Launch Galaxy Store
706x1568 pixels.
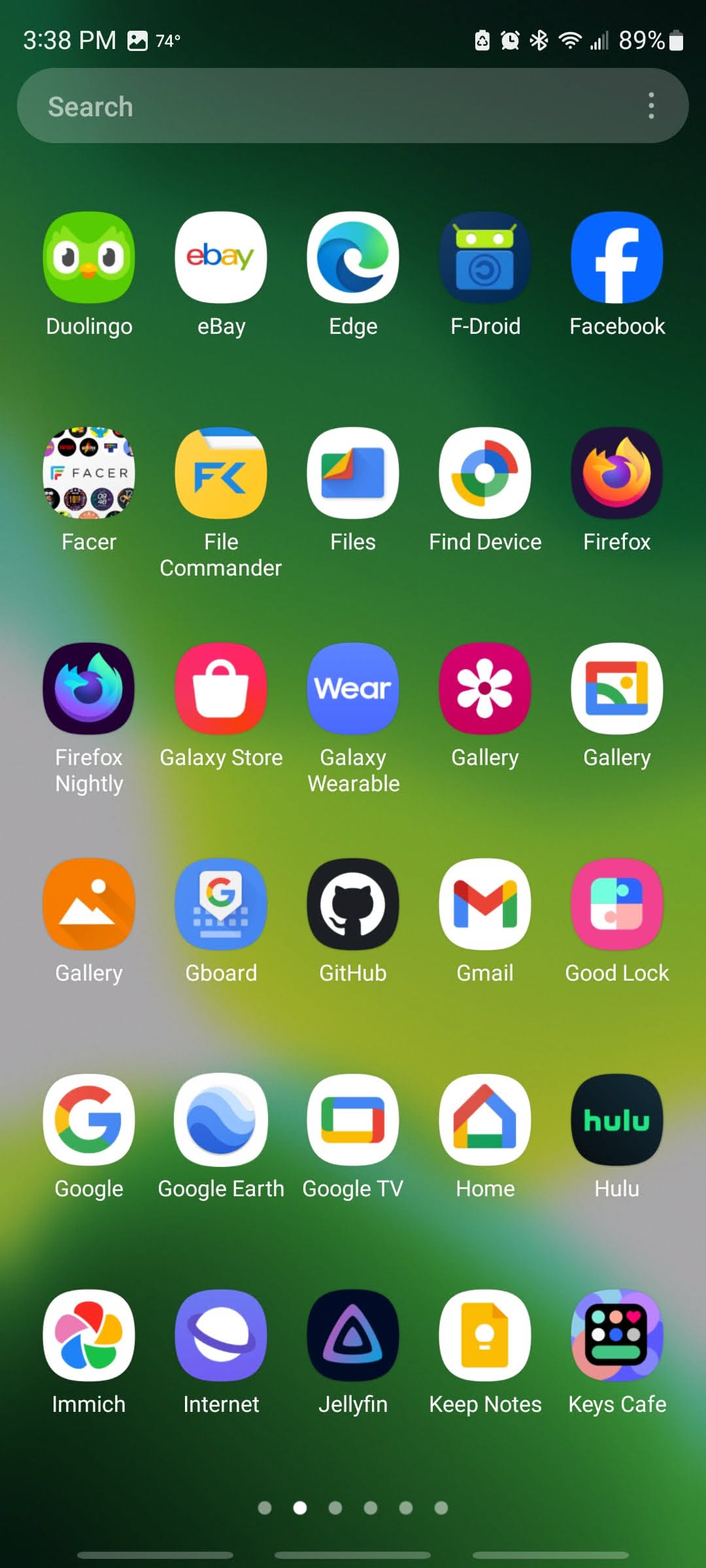221,689
